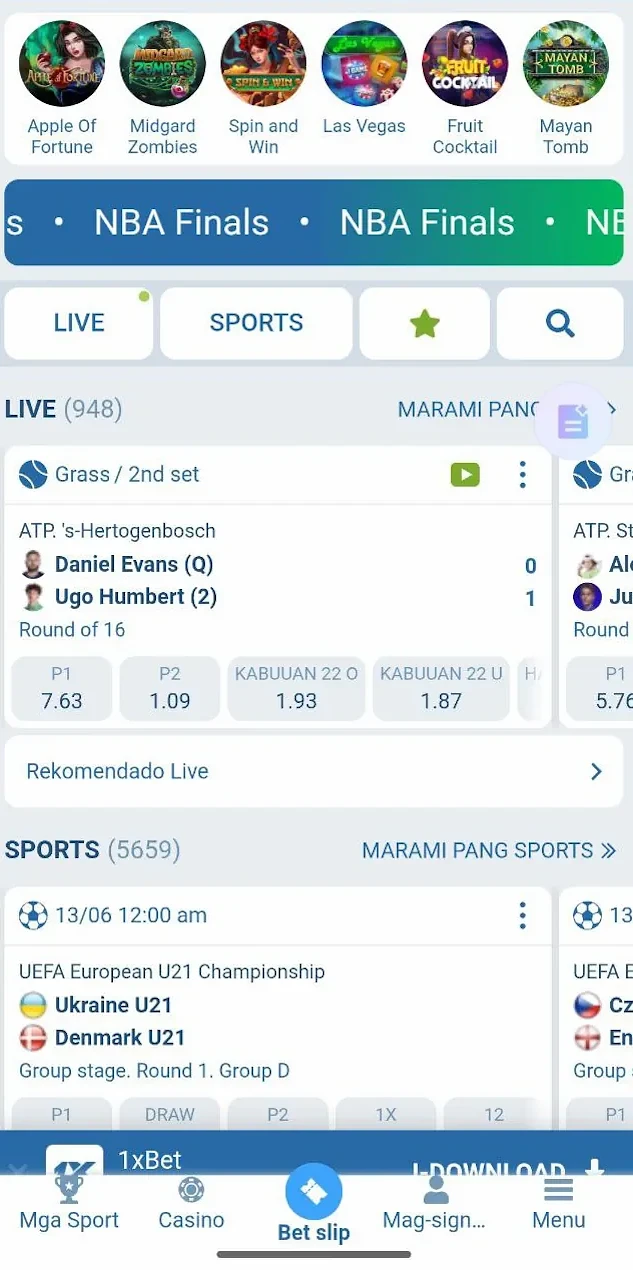Switch to the SPORTS tab
The width and height of the screenshot is (633, 1270).
click(256, 323)
